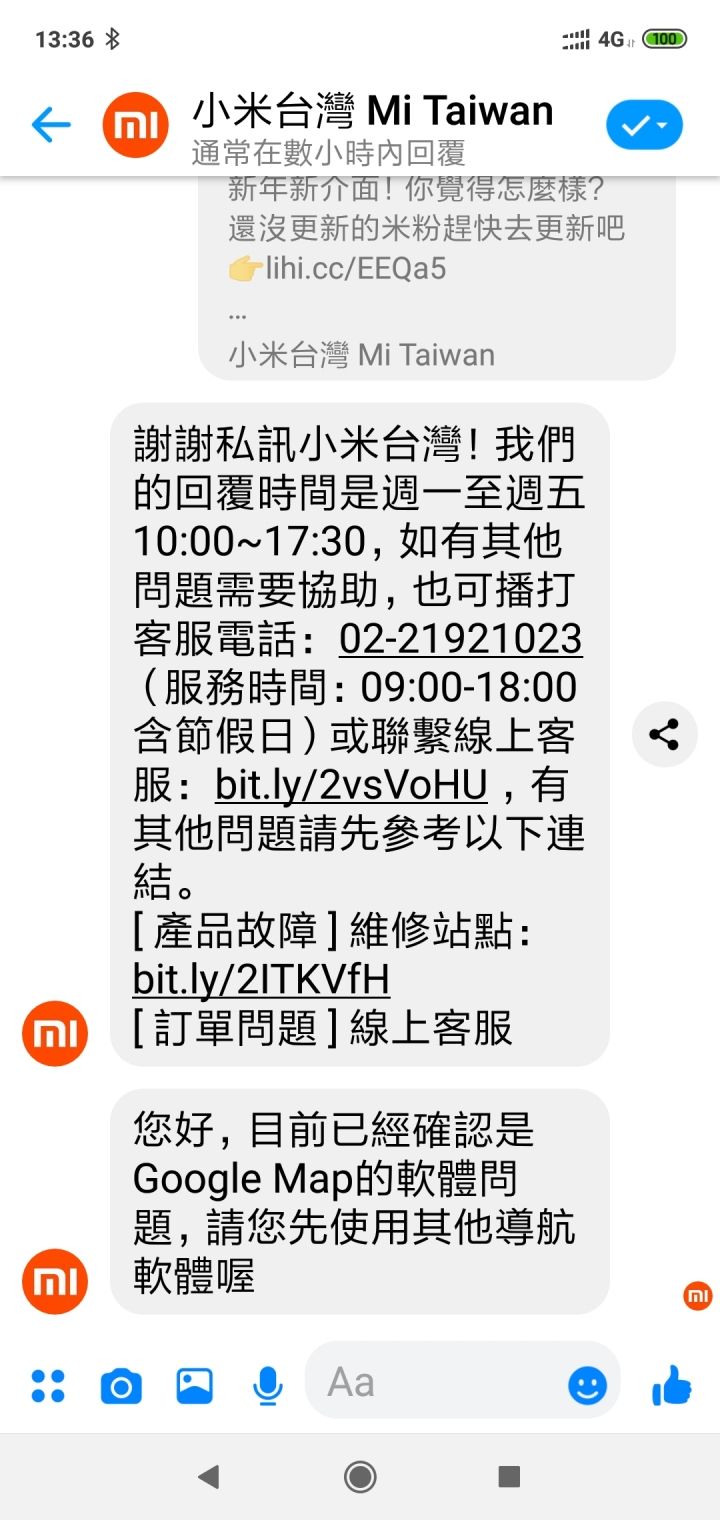Screen dimensions: 720x1520
Task: Go back from the Mi Taiwan chat
Action: coord(51,125)
